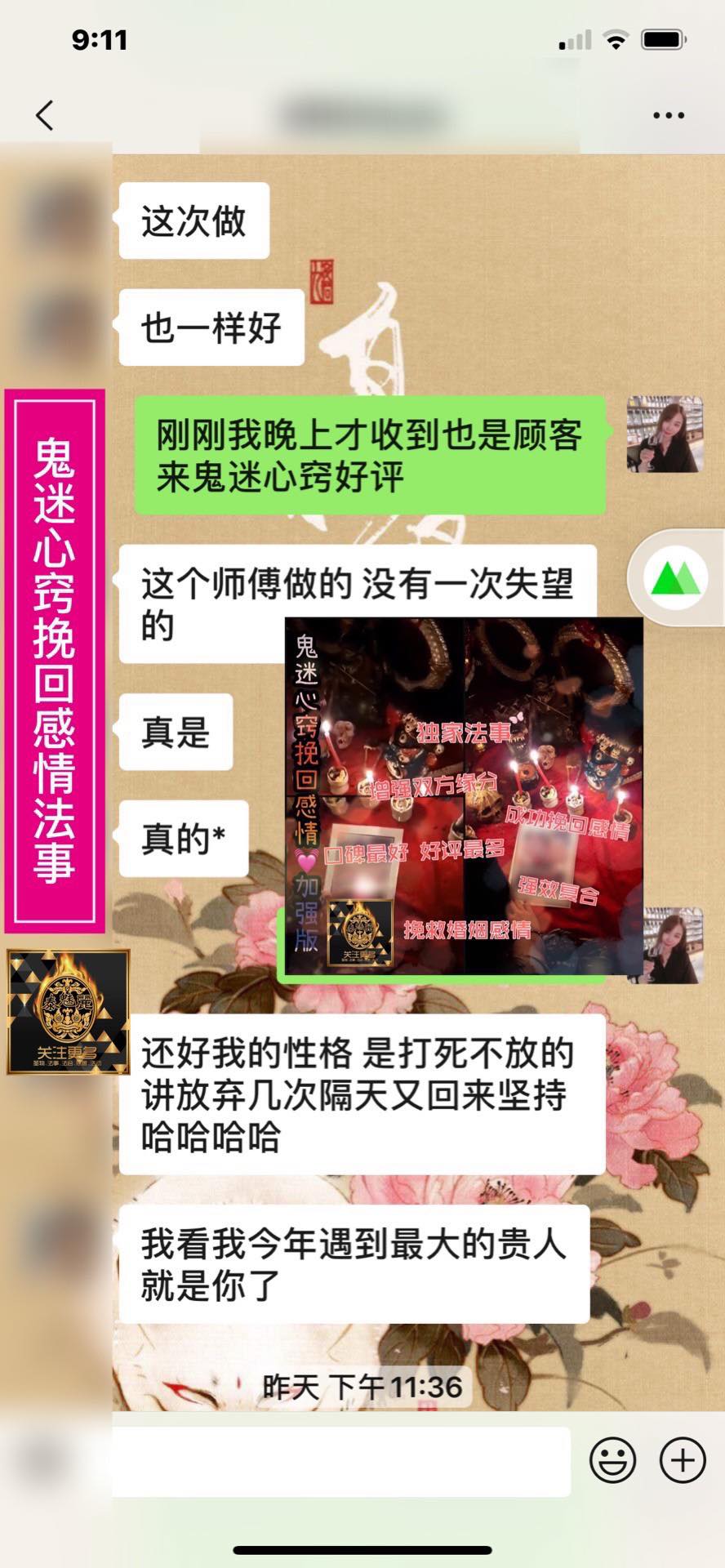Open the plus attachments menu
Image resolution: width=725 pixels, height=1568 pixels.
pos(682,1460)
